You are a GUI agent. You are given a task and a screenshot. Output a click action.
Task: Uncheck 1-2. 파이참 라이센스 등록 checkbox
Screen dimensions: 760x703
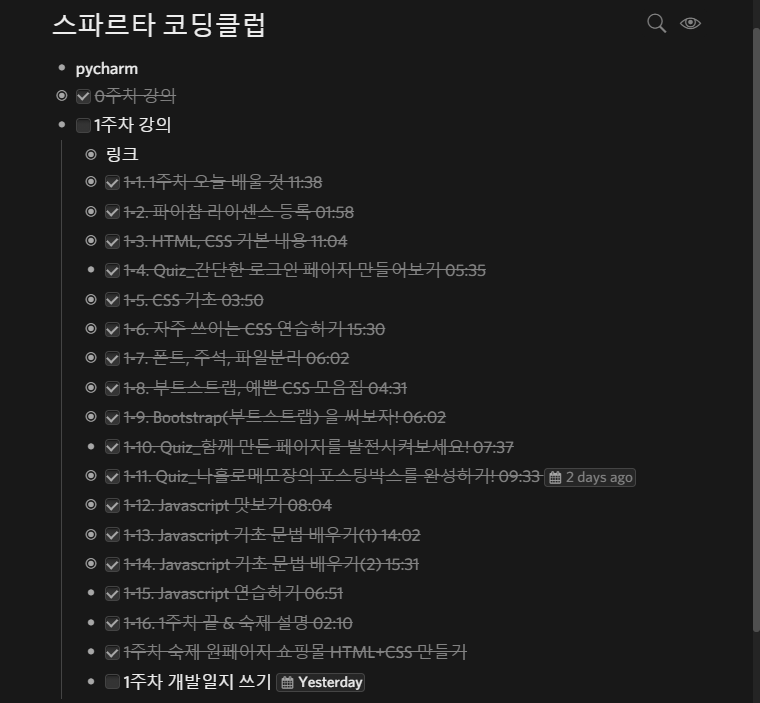click(x=113, y=212)
